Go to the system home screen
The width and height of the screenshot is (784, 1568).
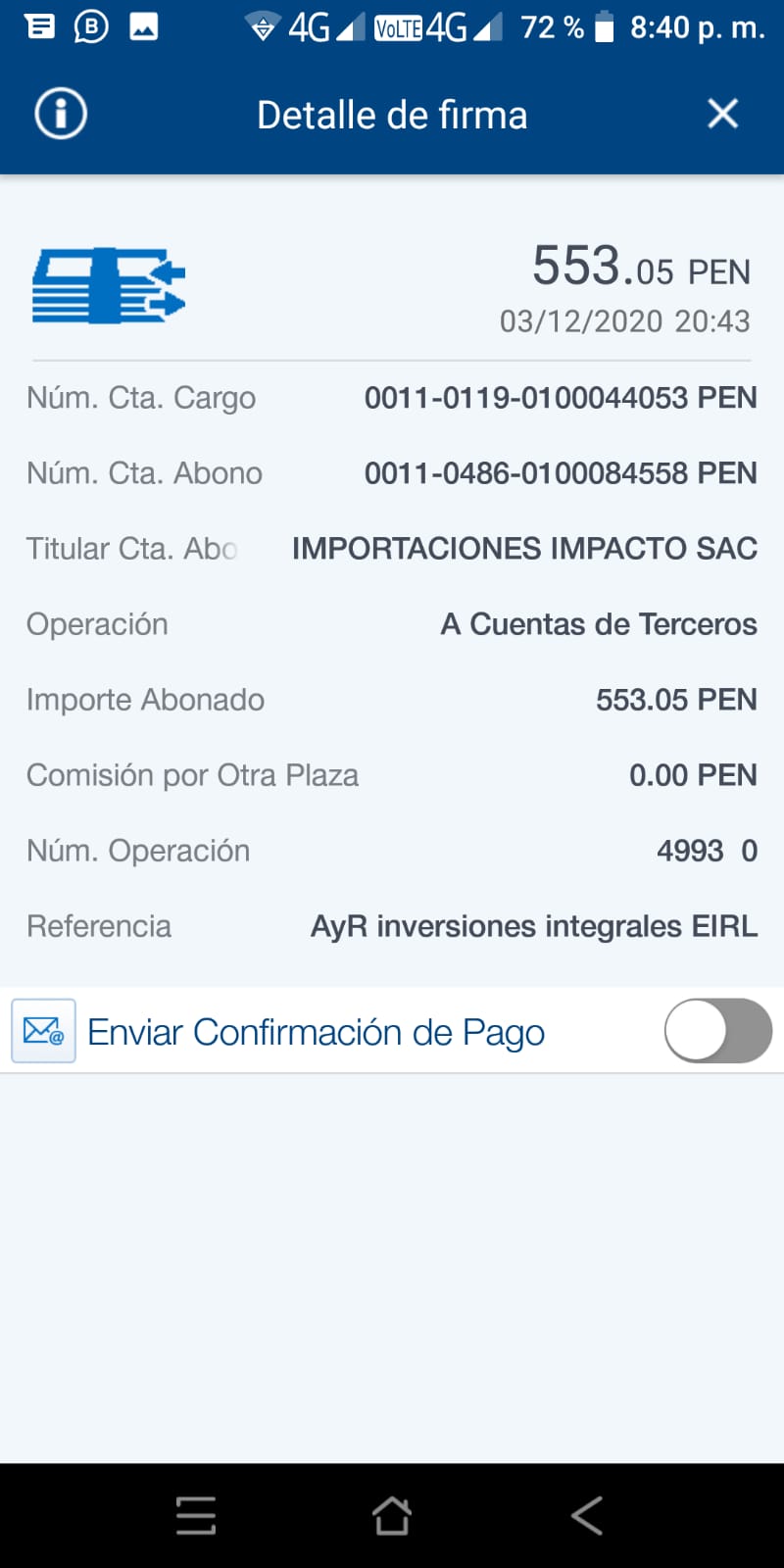pos(392,1515)
